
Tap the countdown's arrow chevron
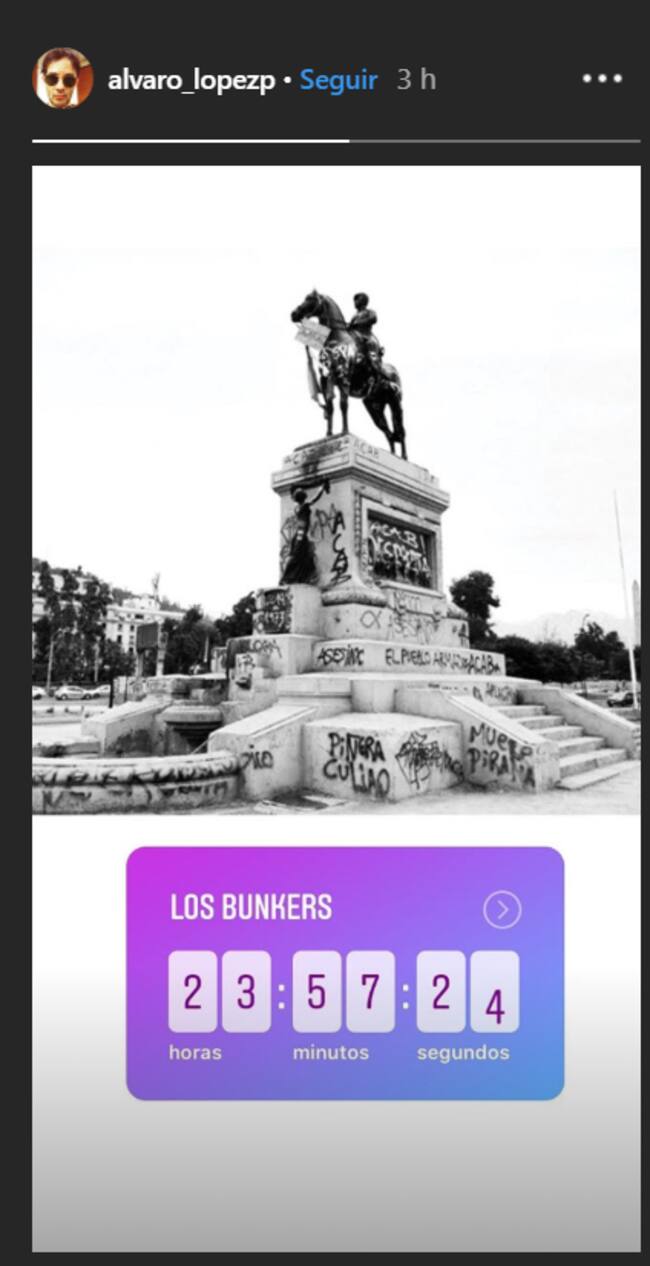coord(502,909)
